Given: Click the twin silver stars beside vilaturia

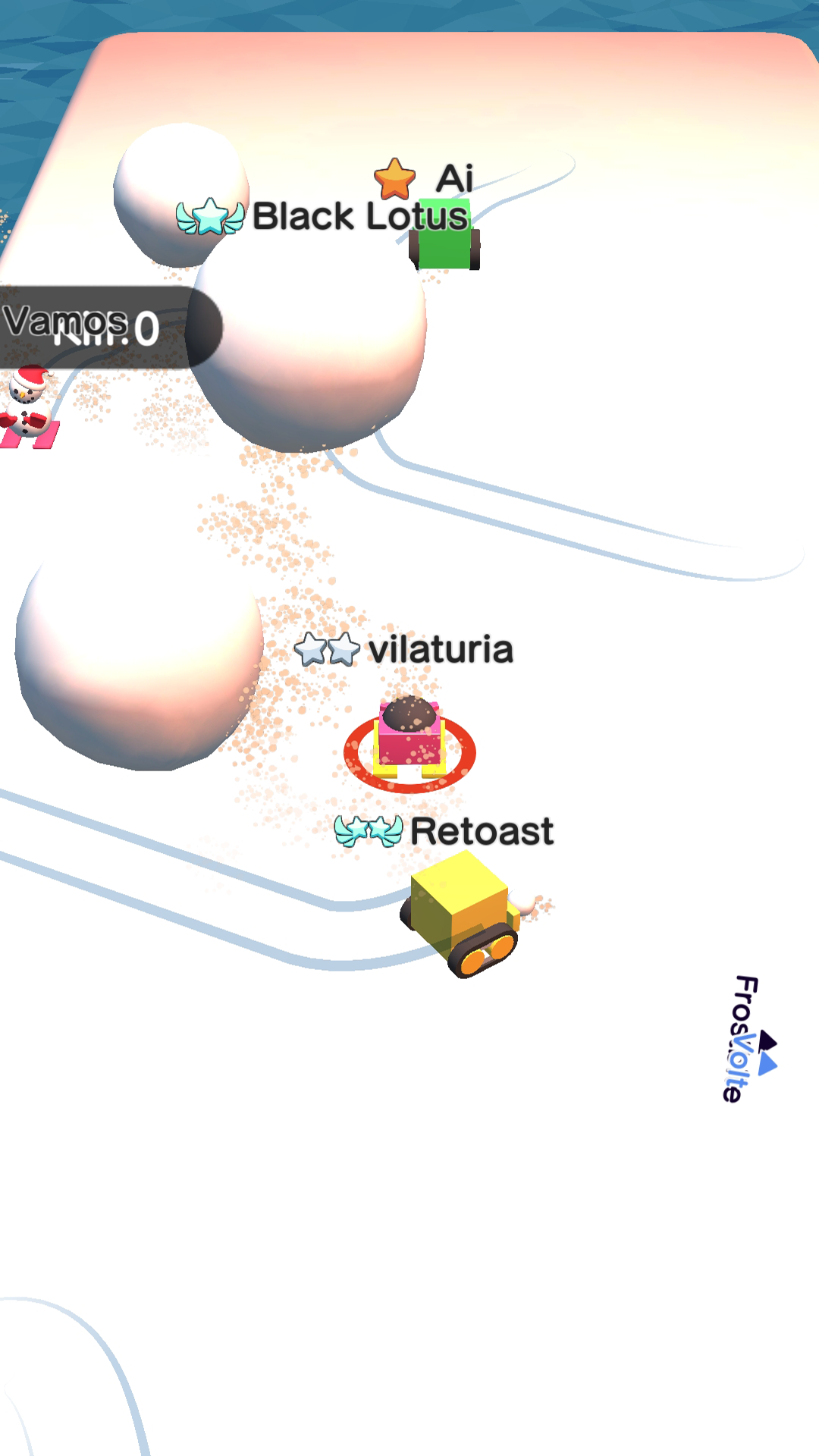Looking at the screenshot, I should pyautogui.click(x=328, y=651).
